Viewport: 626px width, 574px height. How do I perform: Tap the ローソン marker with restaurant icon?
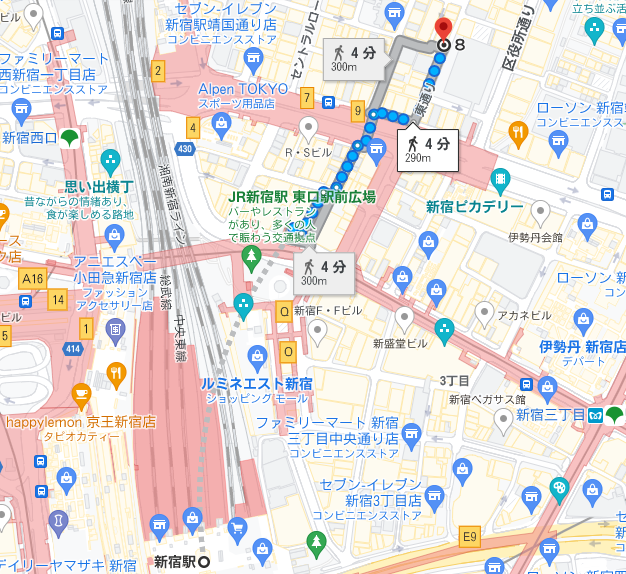click(x=518, y=129)
